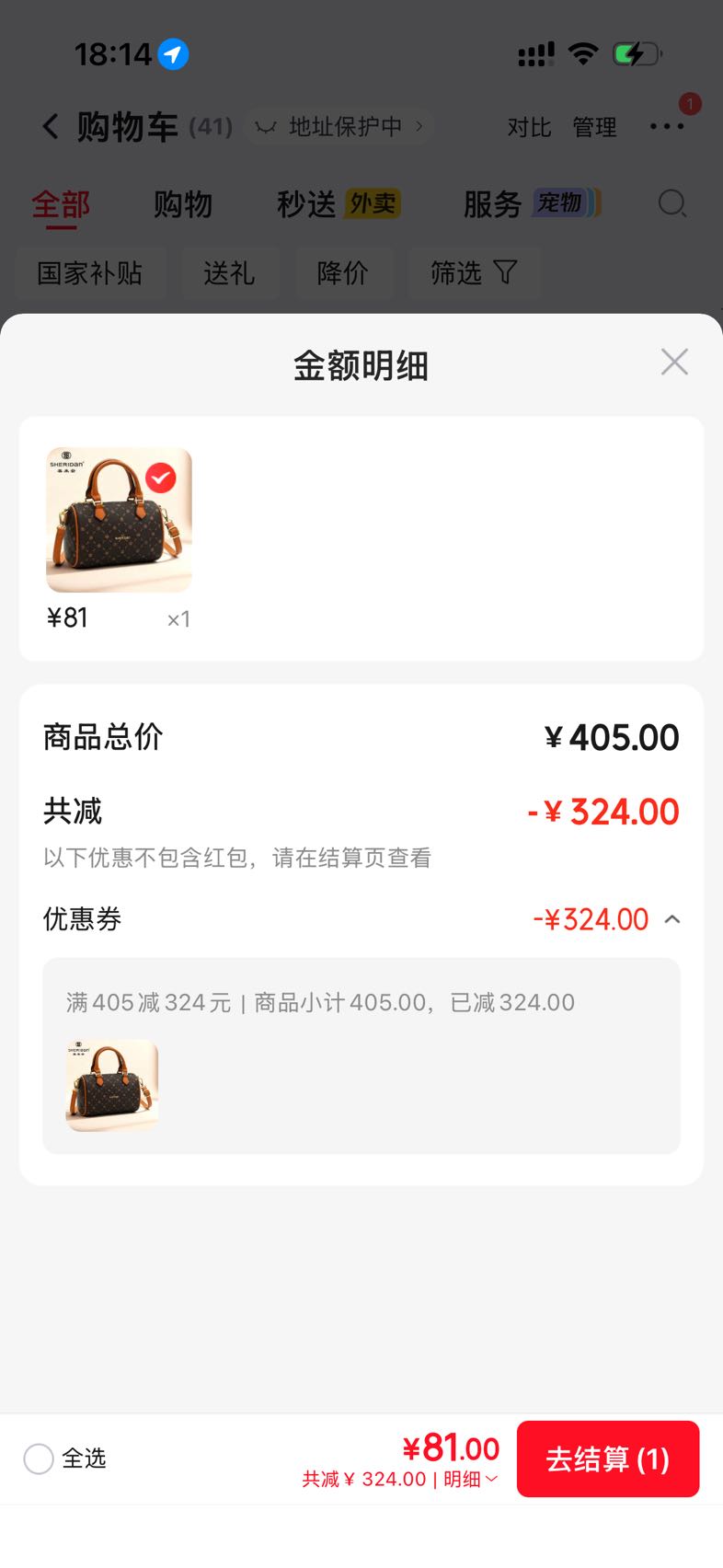Close the 金额明细 price details sheet
The width and height of the screenshot is (723, 1568).
tap(674, 362)
